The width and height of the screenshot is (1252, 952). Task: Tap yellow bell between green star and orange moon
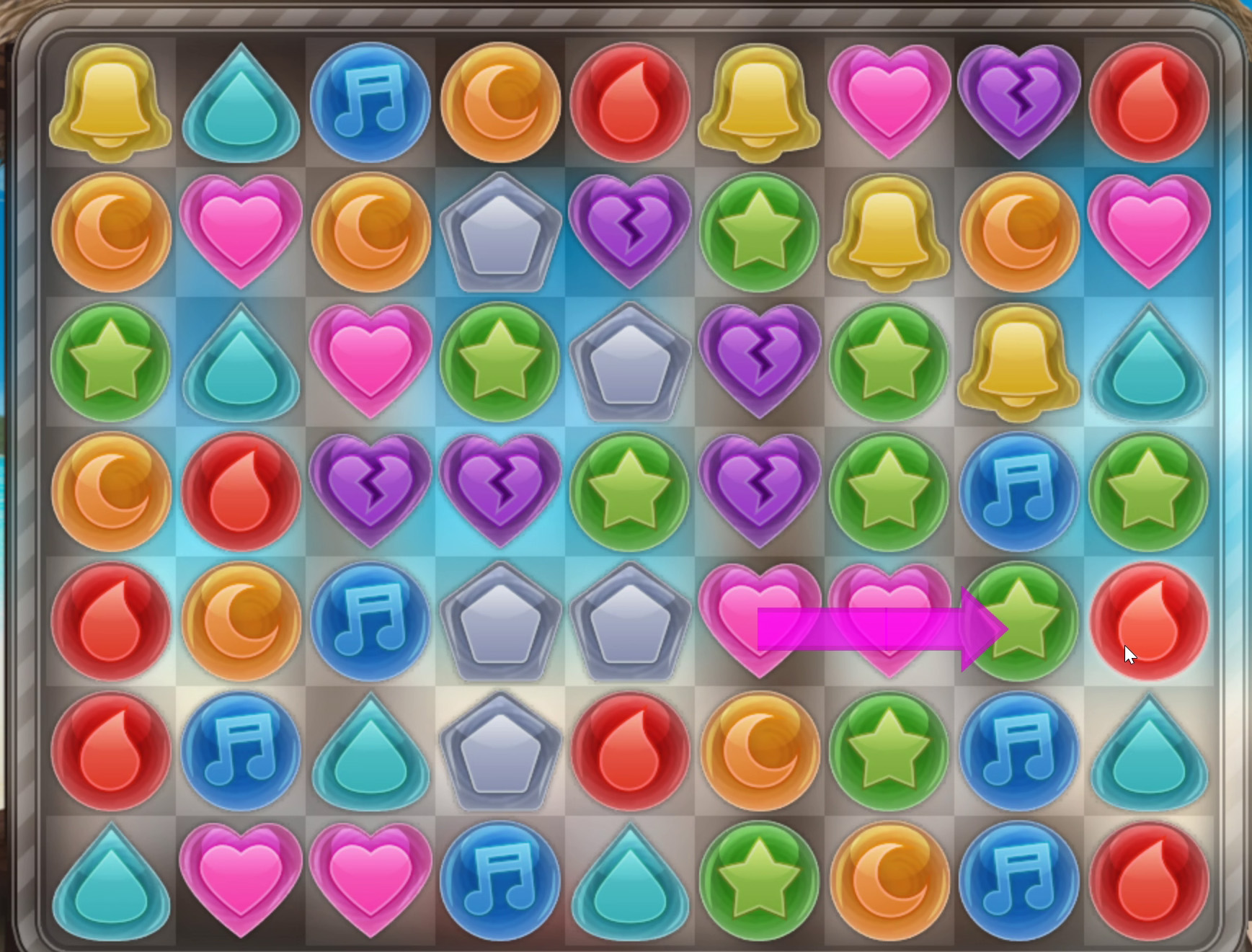click(x=889, y=232)
